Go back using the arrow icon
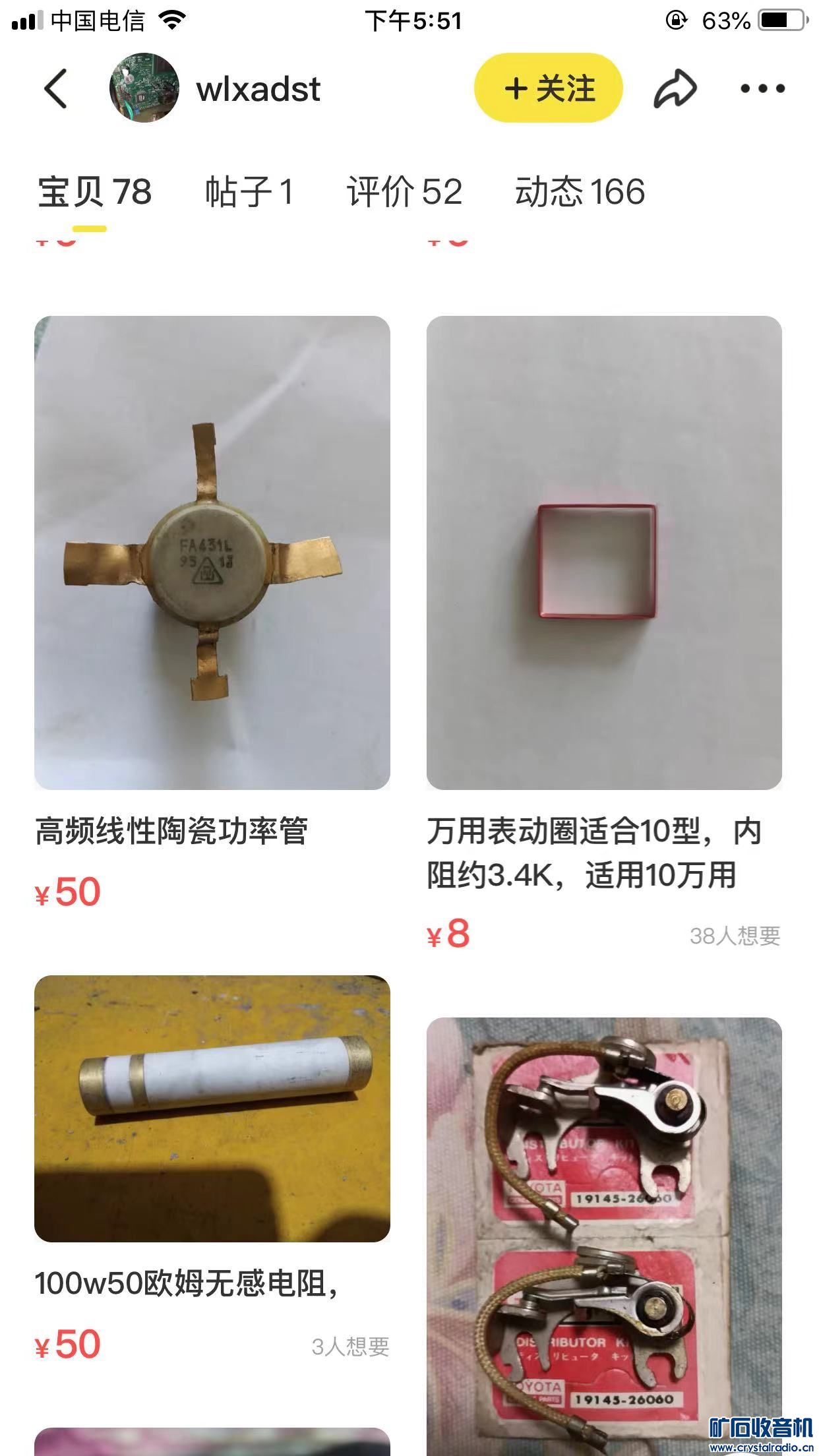819x1456 pixels. point(56,88)
